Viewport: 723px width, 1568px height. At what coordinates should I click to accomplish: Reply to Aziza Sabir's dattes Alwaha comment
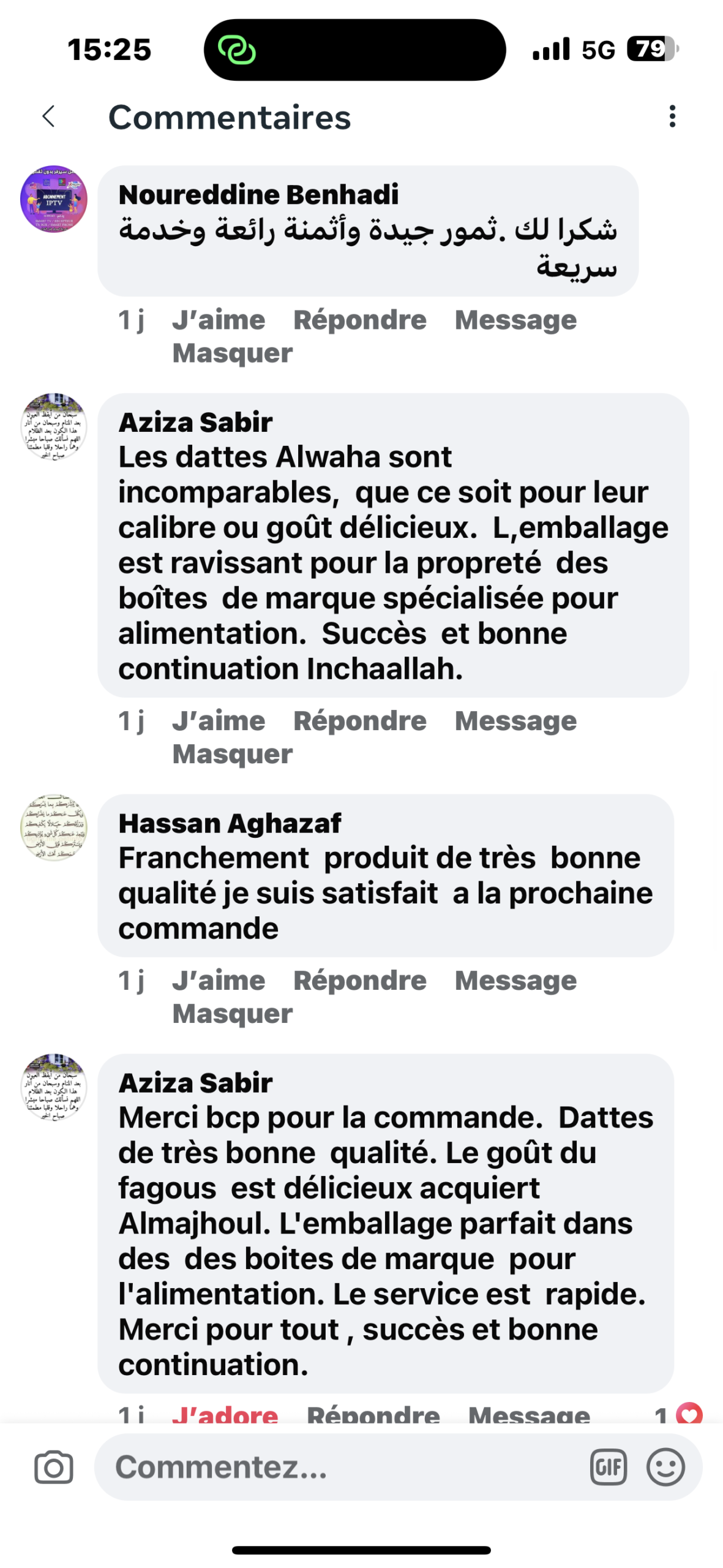pos(359,721)
